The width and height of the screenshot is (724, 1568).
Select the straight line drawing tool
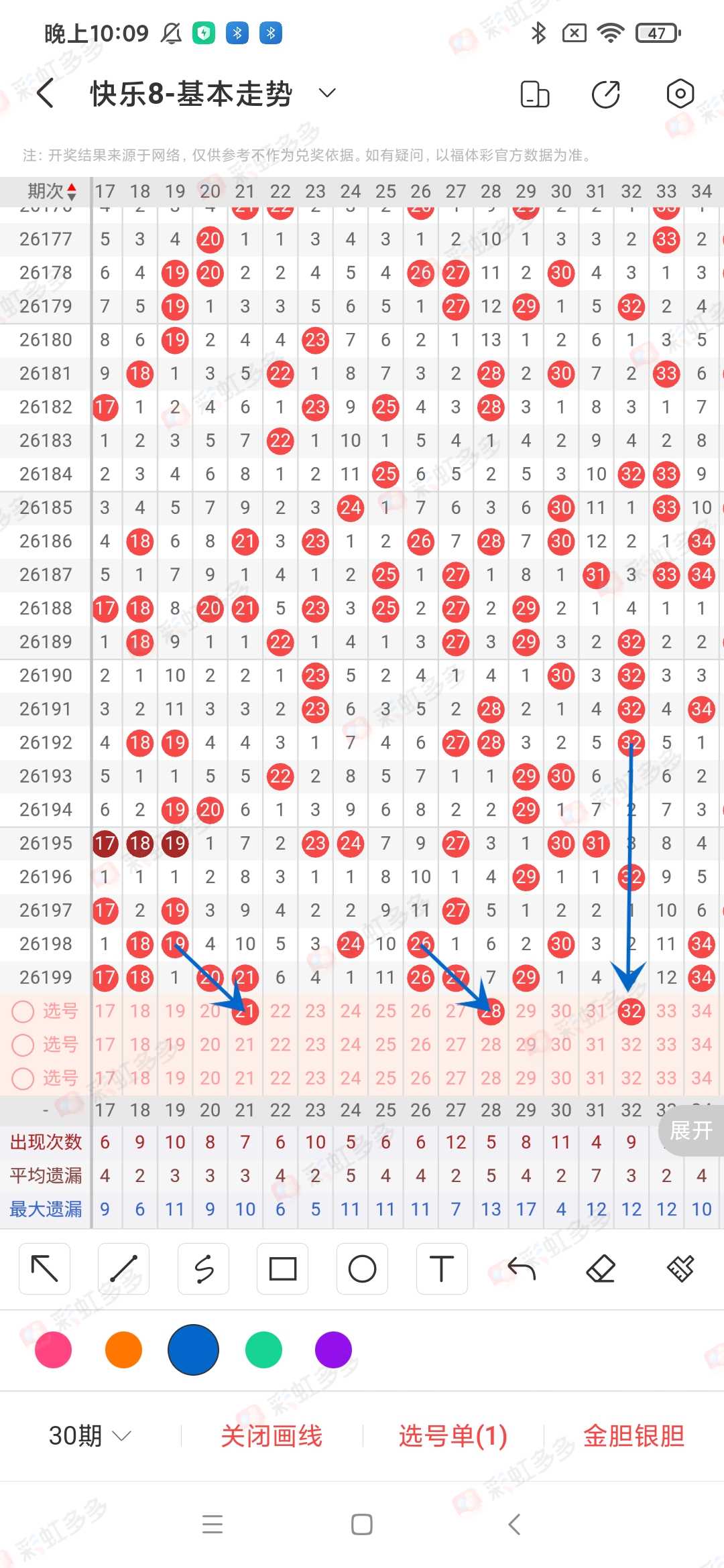coord(123,1268)
